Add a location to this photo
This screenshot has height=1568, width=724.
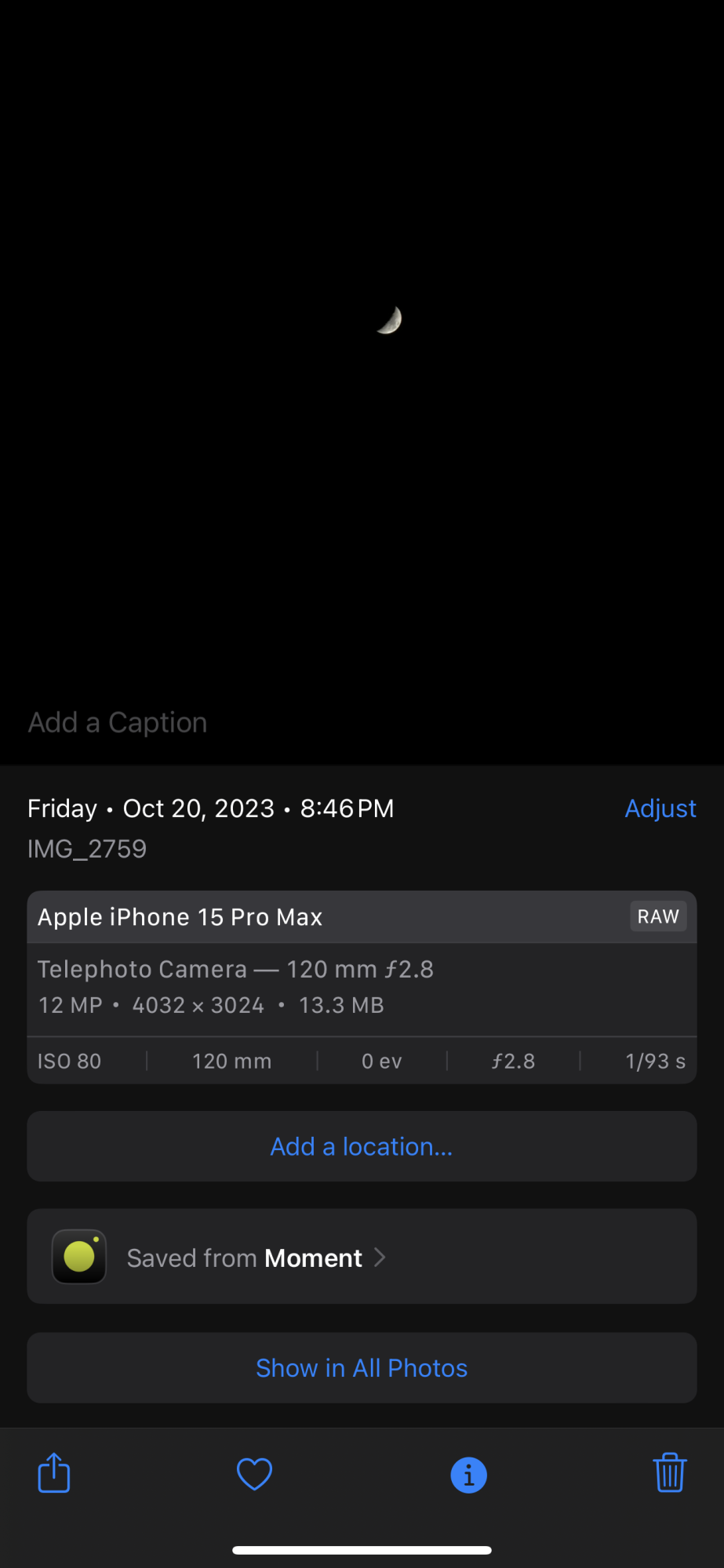(362, 1146)
